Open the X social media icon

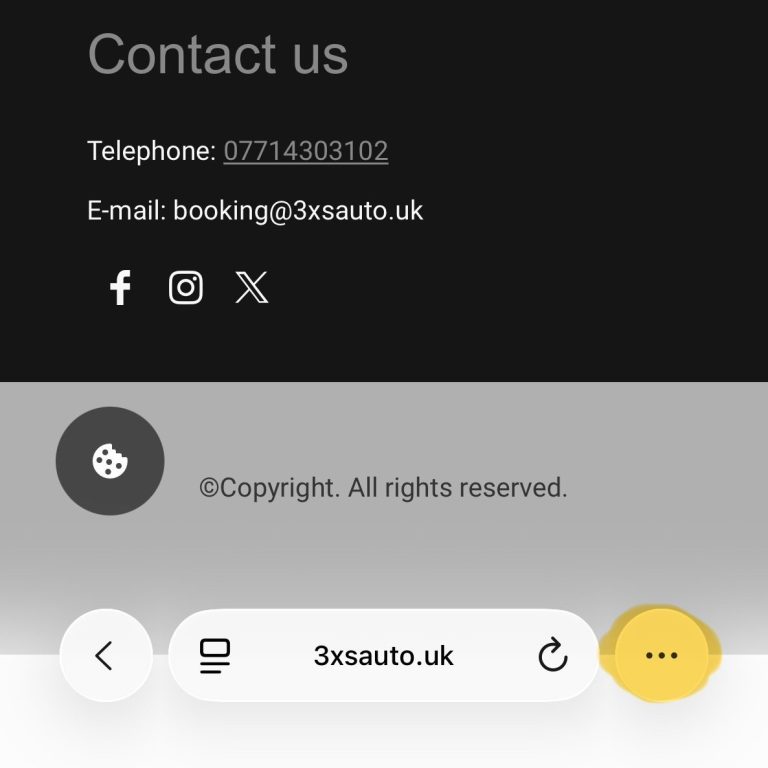(x=252, y=288)
